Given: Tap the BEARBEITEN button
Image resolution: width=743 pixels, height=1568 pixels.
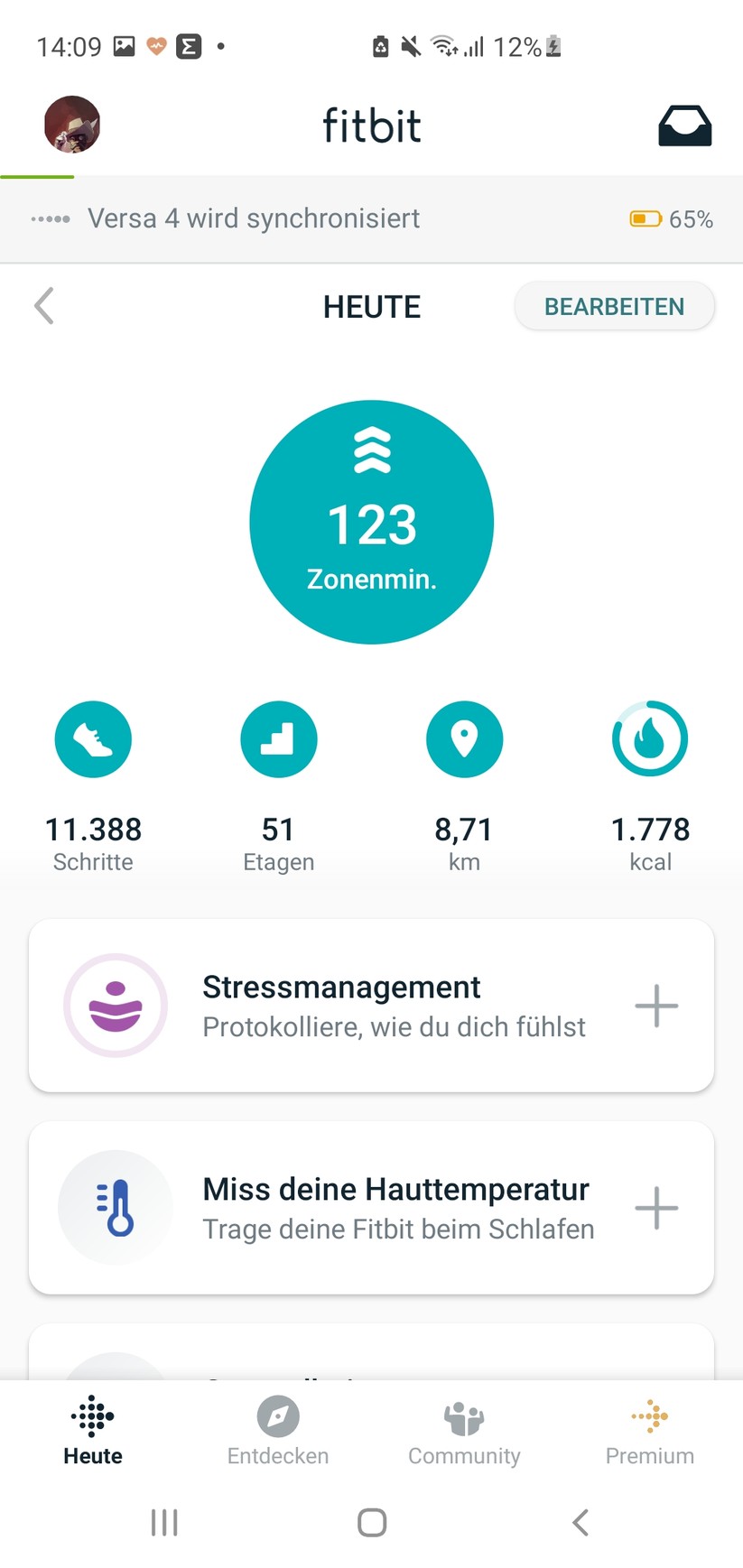Looking at the screenshot, I should pyautogui.click(x=614, y=307).
